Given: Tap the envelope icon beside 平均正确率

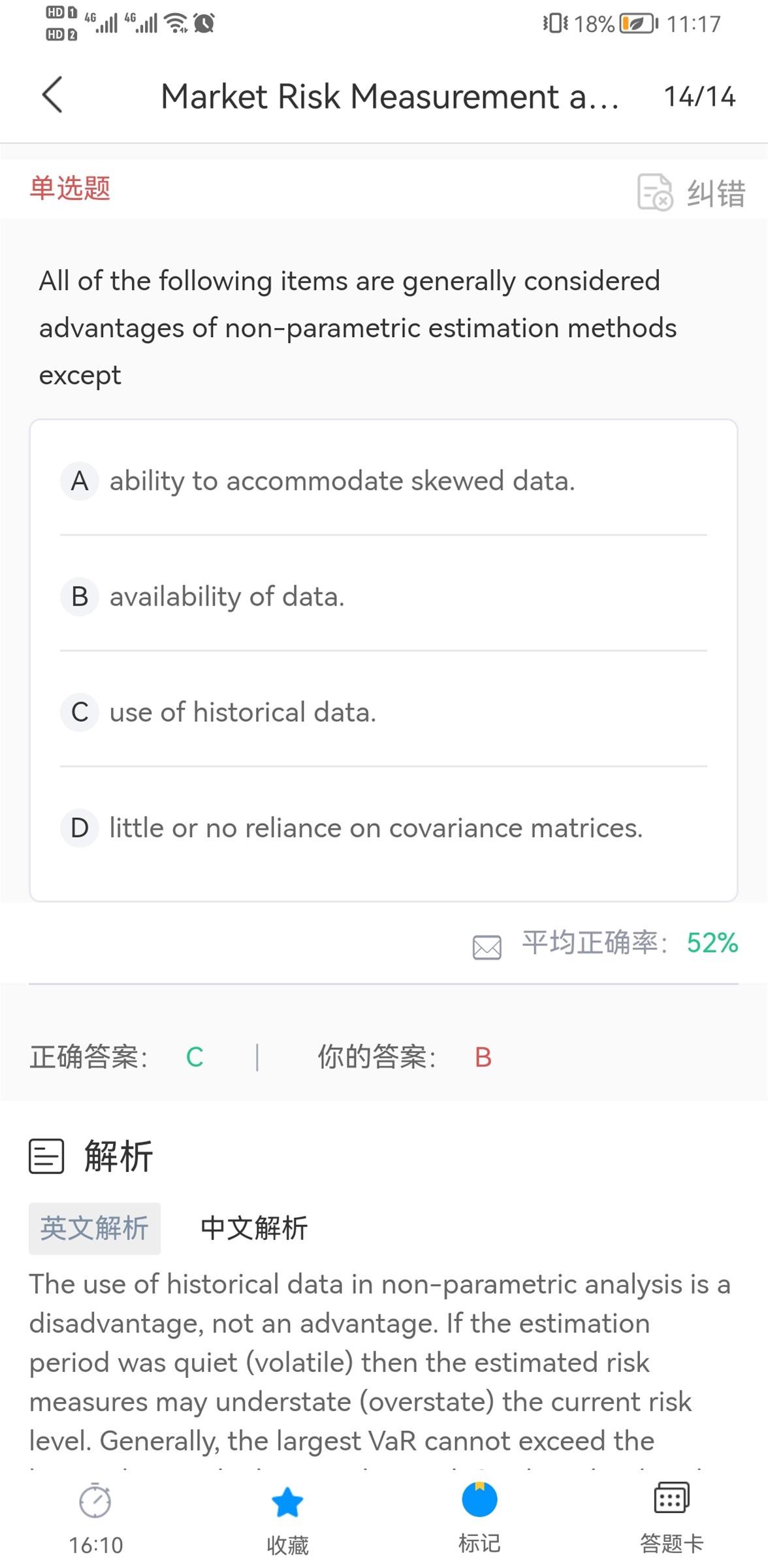Looking at the screenshot, I should click(x=487, y=947).
